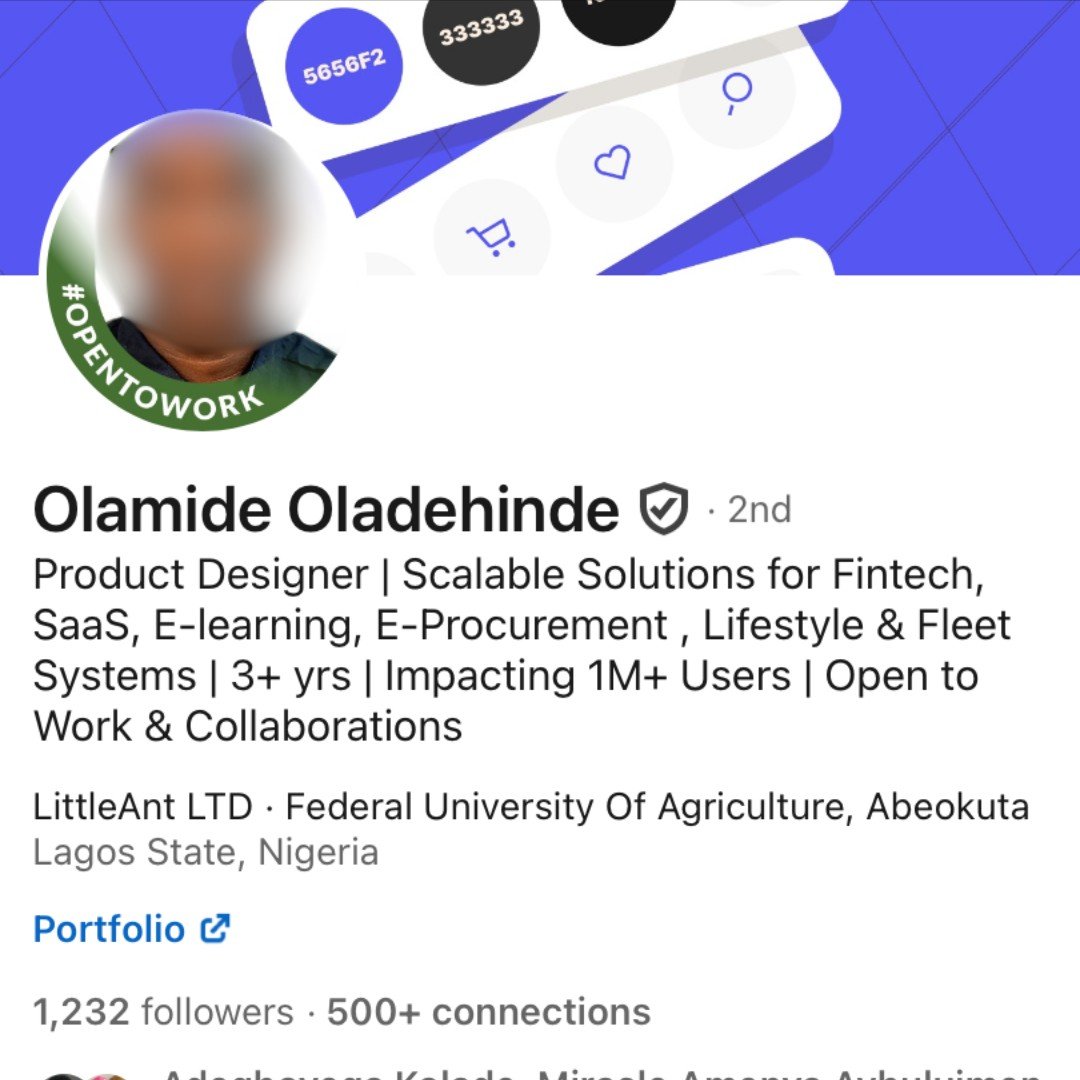Open the Portfolio link
This screenshot has width=1080, height=1080.
pos(131,929)
